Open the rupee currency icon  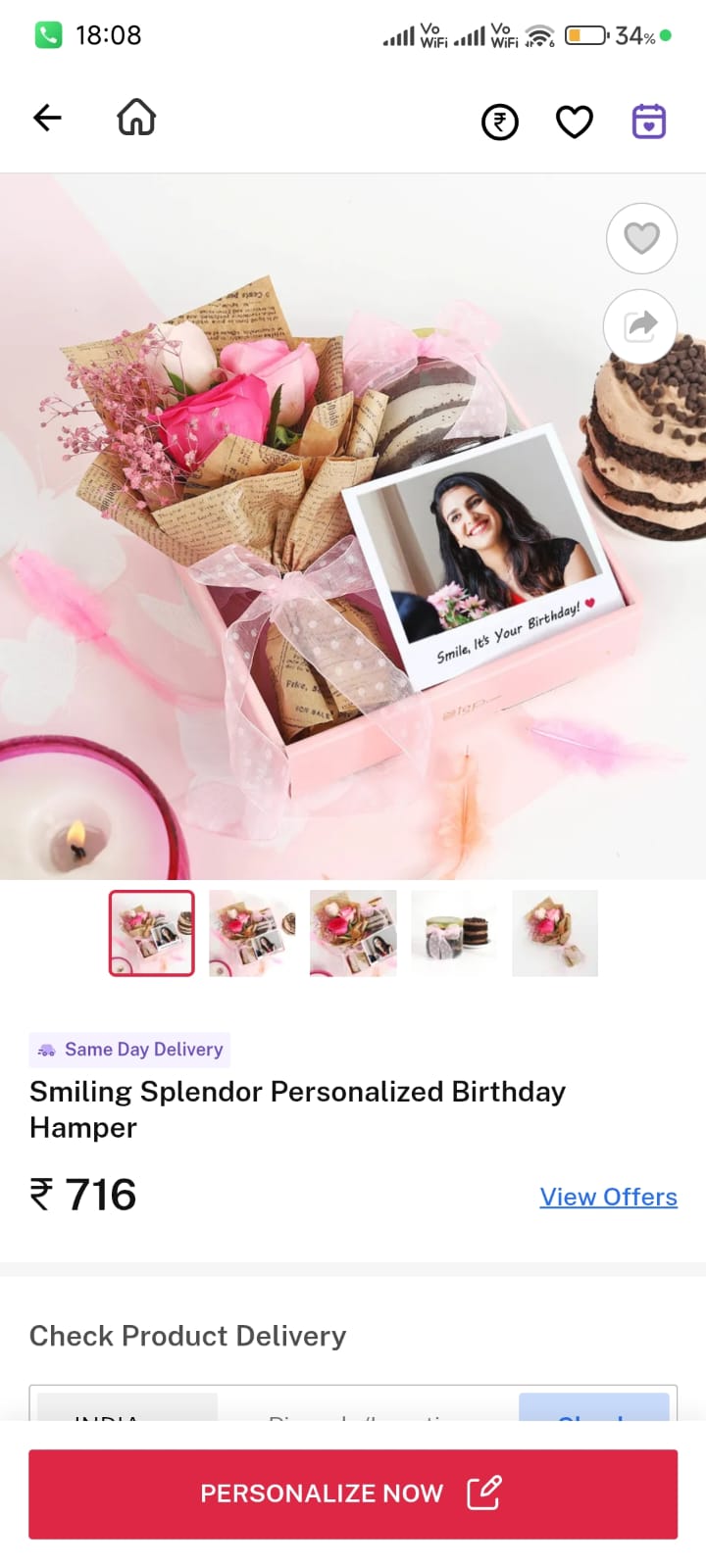coord(500,122)
